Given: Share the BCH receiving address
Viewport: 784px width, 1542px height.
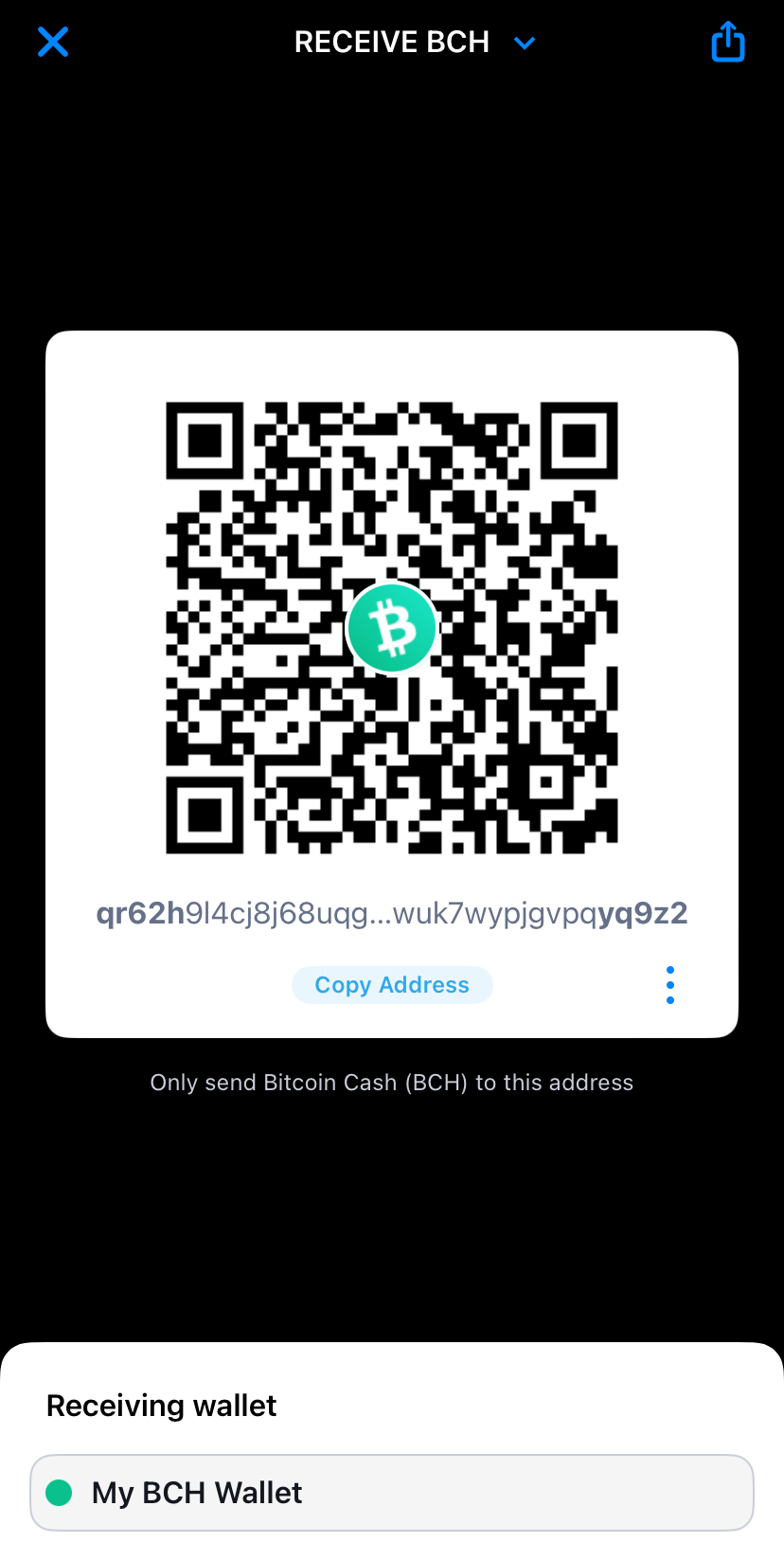Looking at the screenshot, I should pyautogui.click(x=727, y=43).
